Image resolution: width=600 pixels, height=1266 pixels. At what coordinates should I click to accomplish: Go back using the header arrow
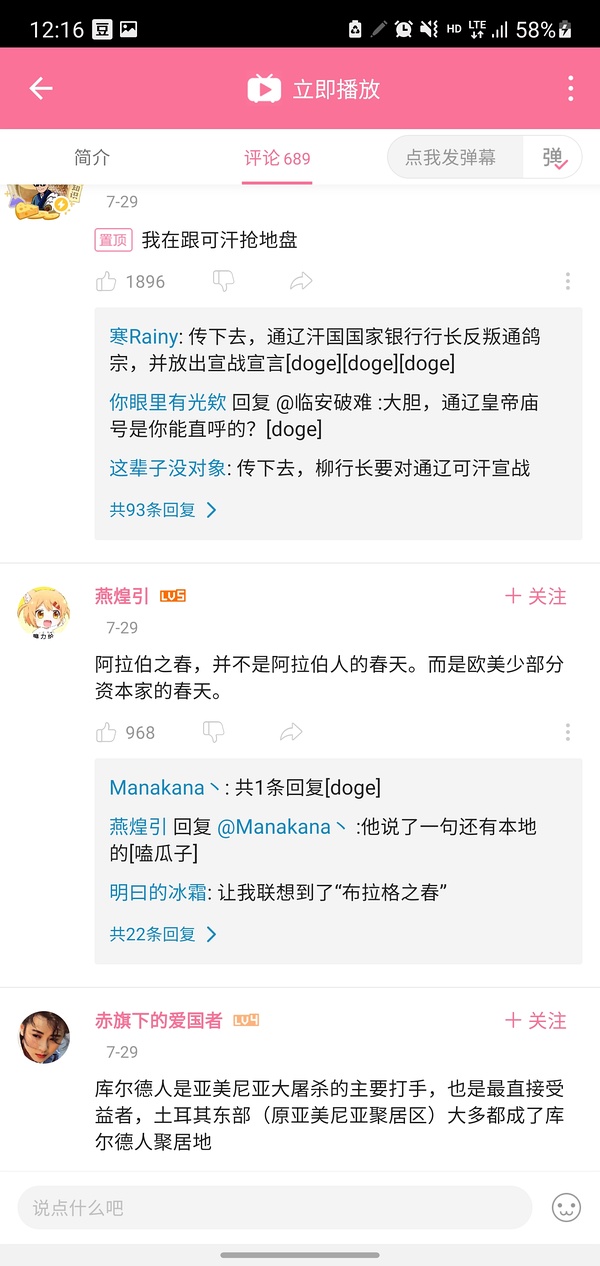click(40, 89)
